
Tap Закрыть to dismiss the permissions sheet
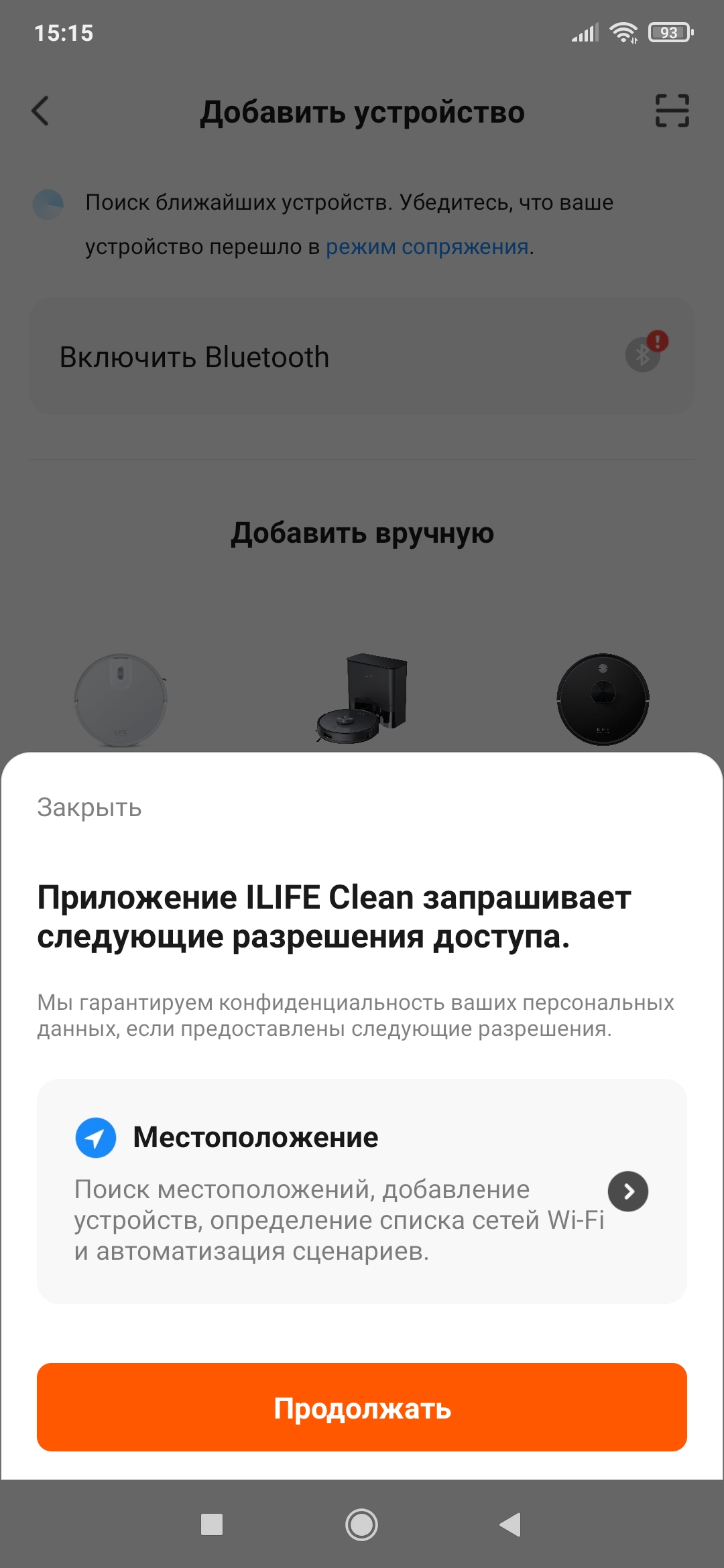(x=89, y=807)
